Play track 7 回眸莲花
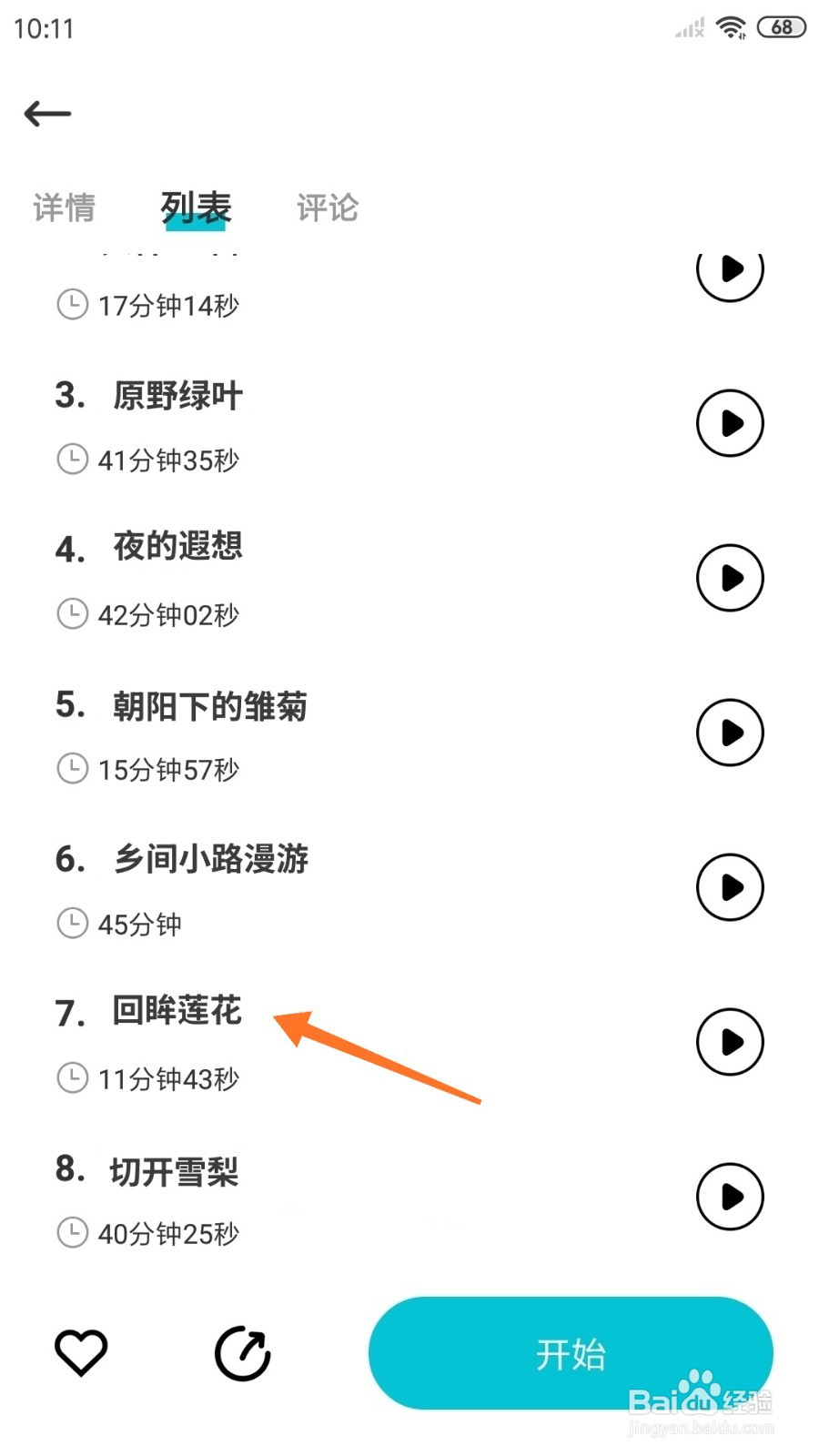The width and height of the screenshot is (819, 1456). coord(729,1042)
